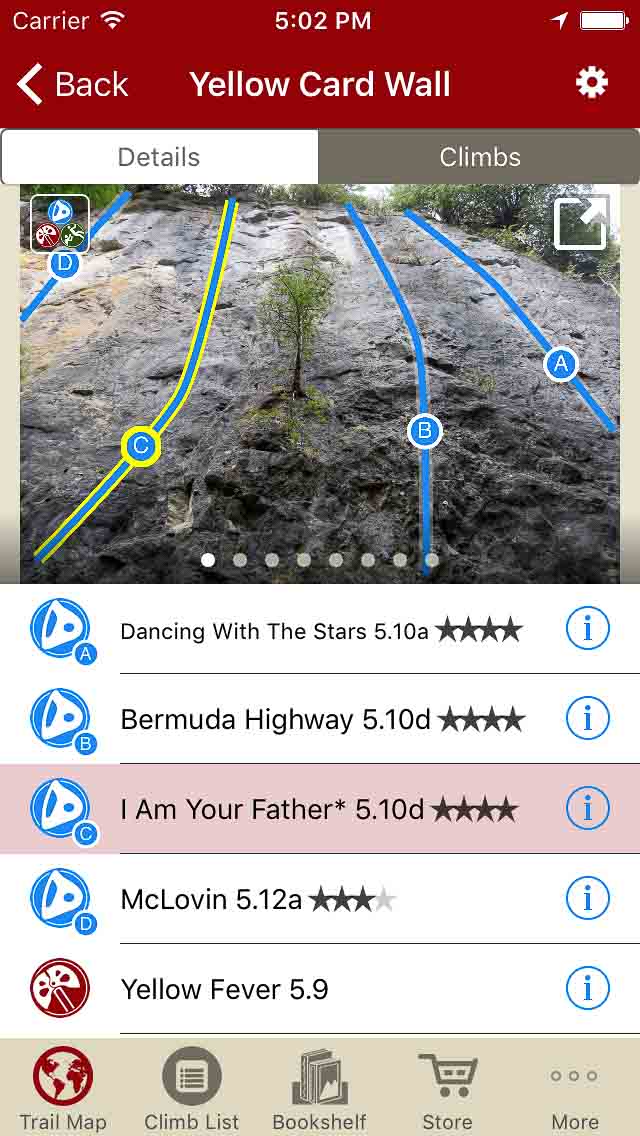Go back to the previous screen

point(73,85)
